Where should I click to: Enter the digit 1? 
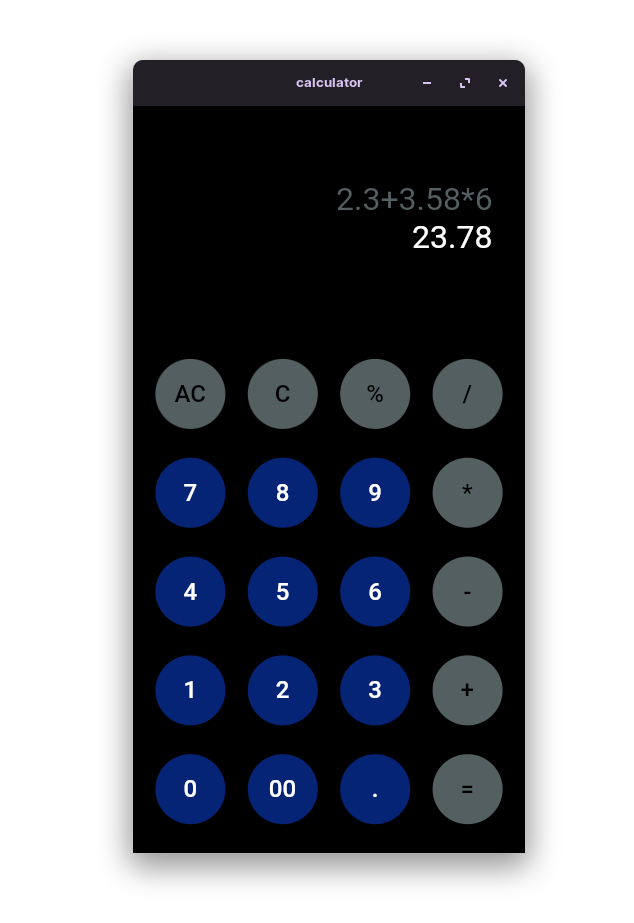tap(190, 690)
